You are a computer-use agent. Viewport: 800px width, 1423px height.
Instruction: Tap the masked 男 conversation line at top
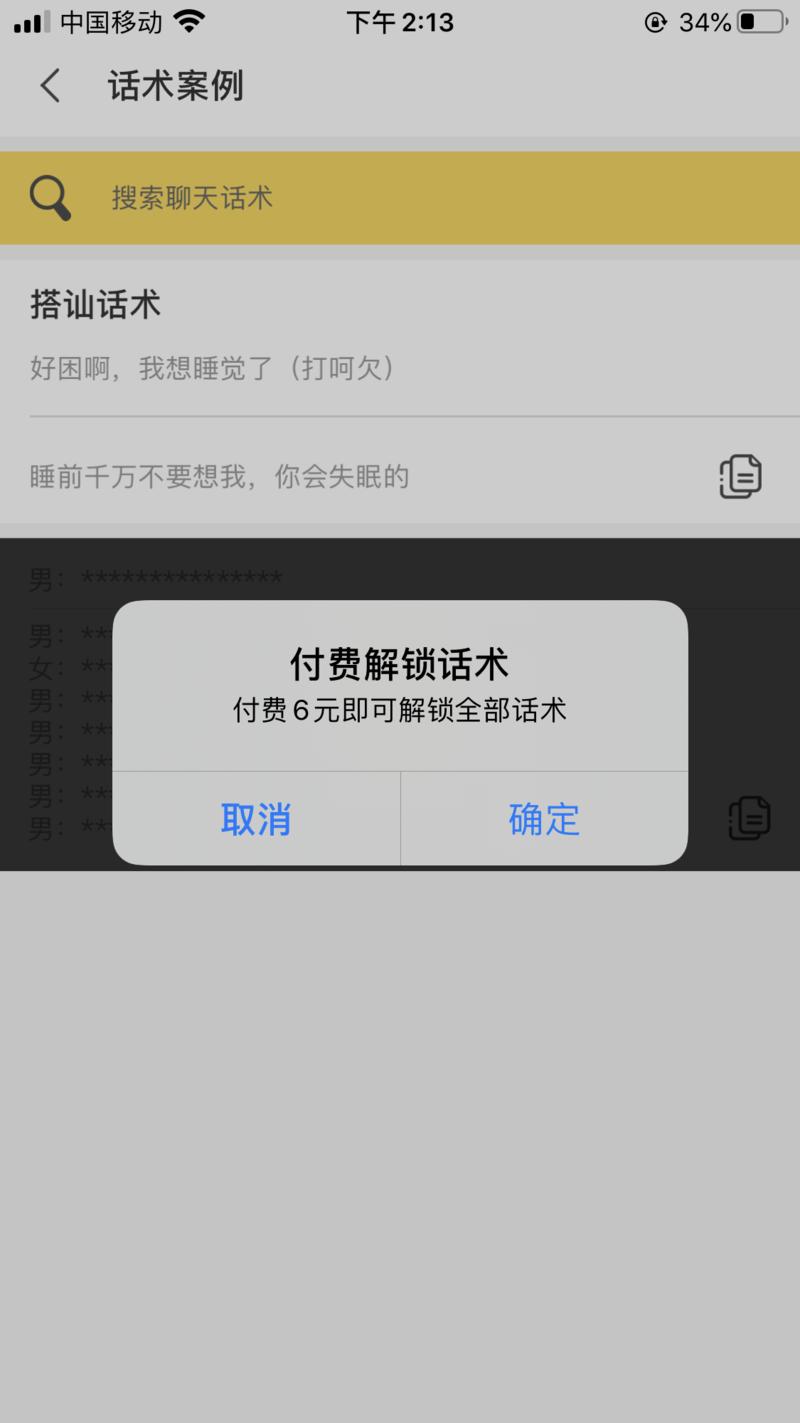point(155,577)
